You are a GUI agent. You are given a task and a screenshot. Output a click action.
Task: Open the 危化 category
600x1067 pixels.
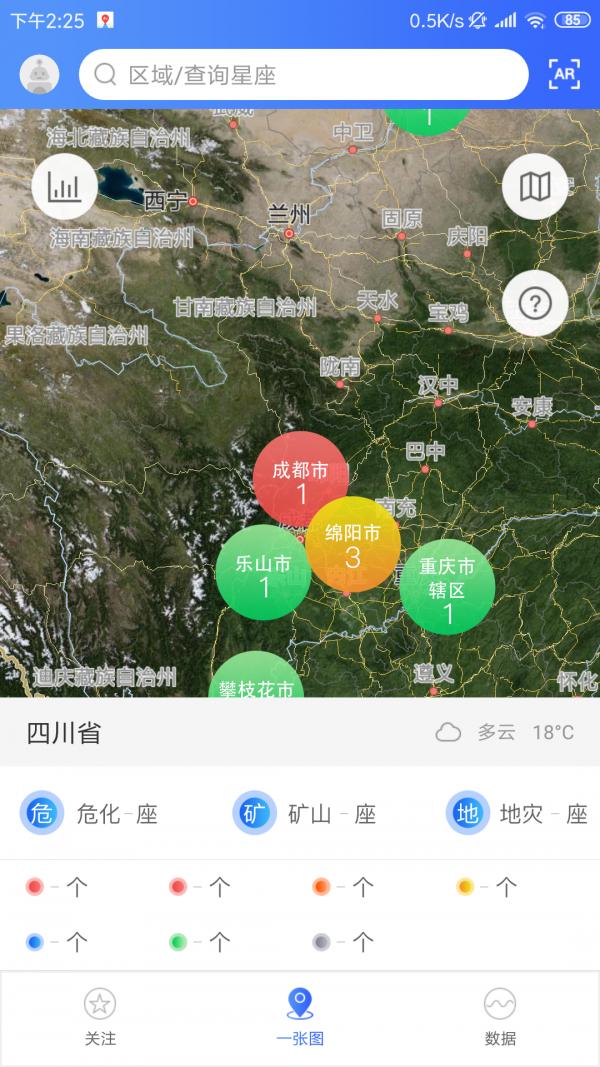89,814
